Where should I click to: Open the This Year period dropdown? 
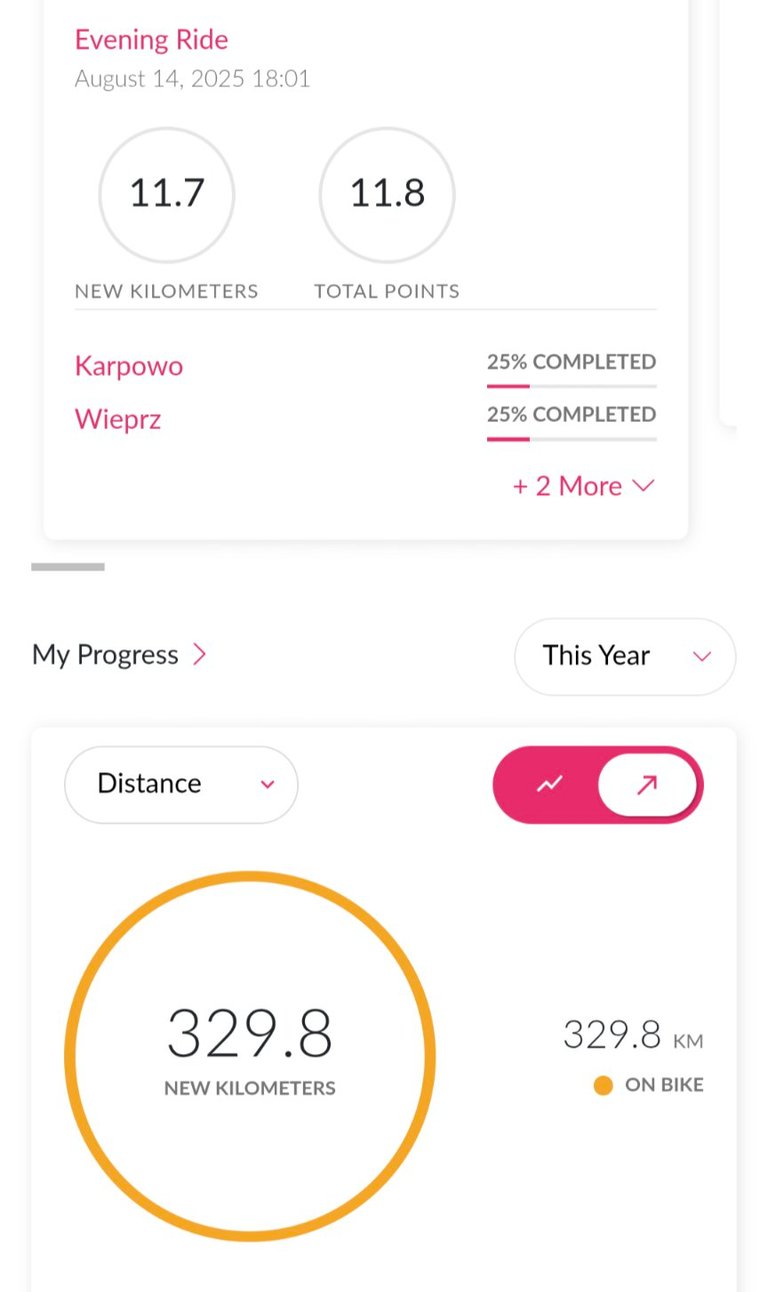[625, 656]
